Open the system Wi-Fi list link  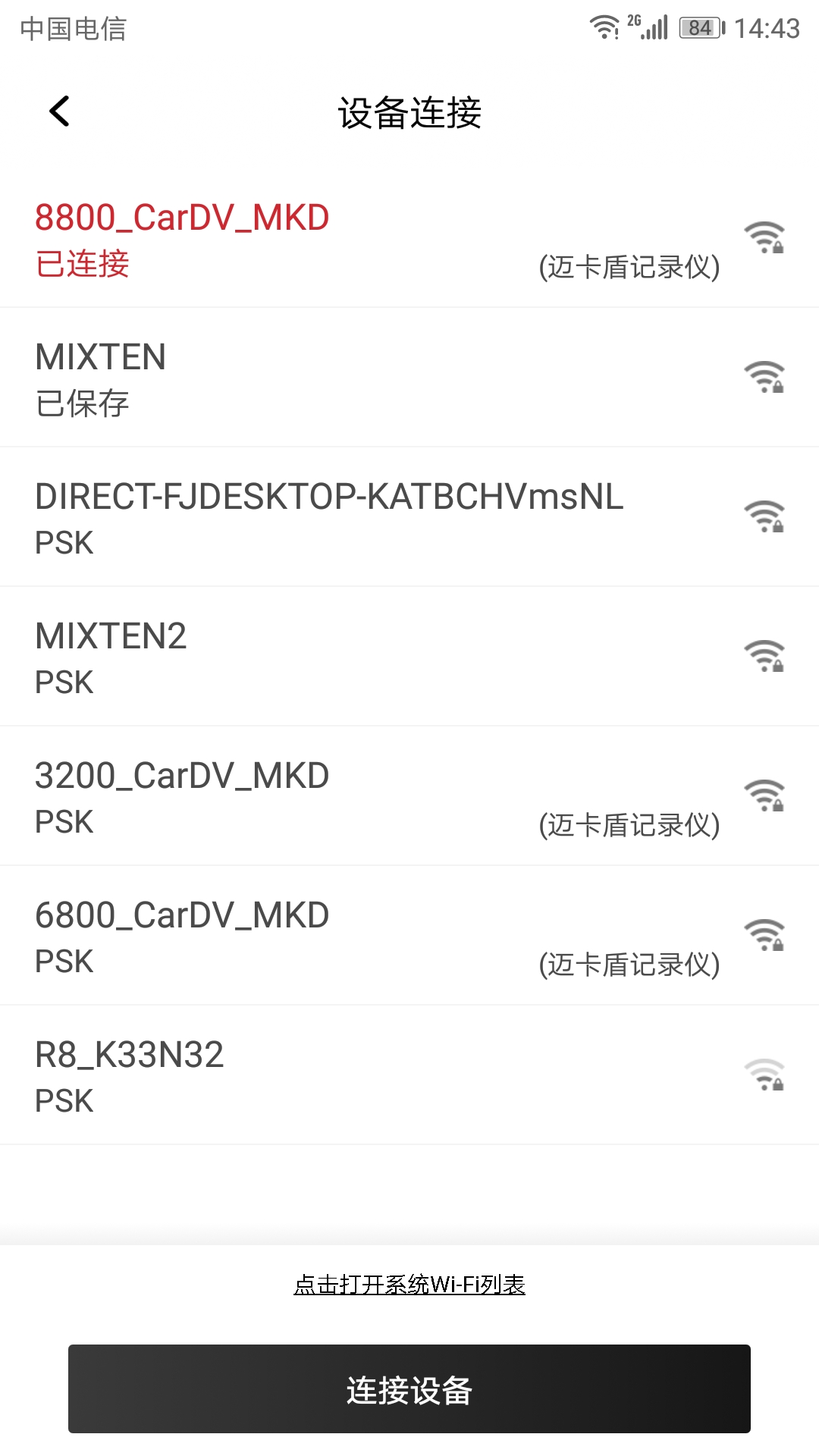coord(409,1285)
